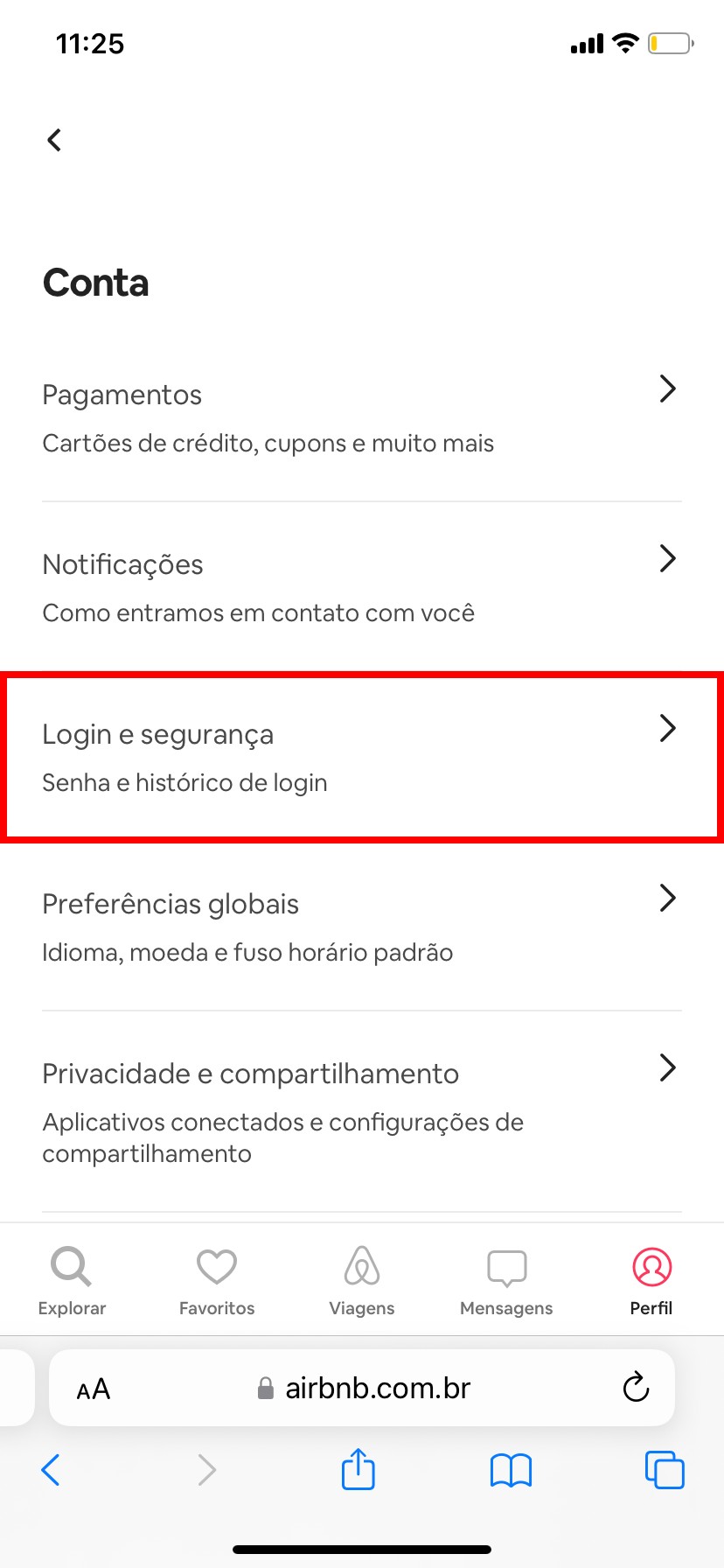Open Preferências globais

click(361, 927)
